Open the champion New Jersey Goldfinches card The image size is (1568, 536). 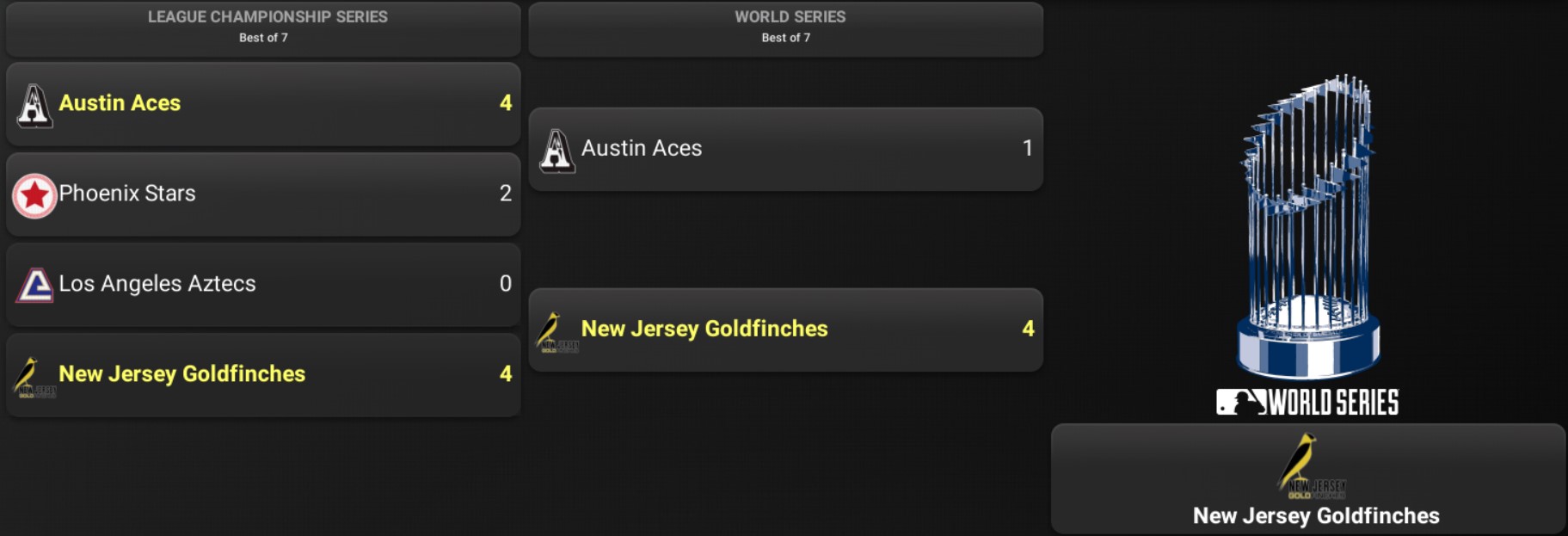[x=1307, y=480]
